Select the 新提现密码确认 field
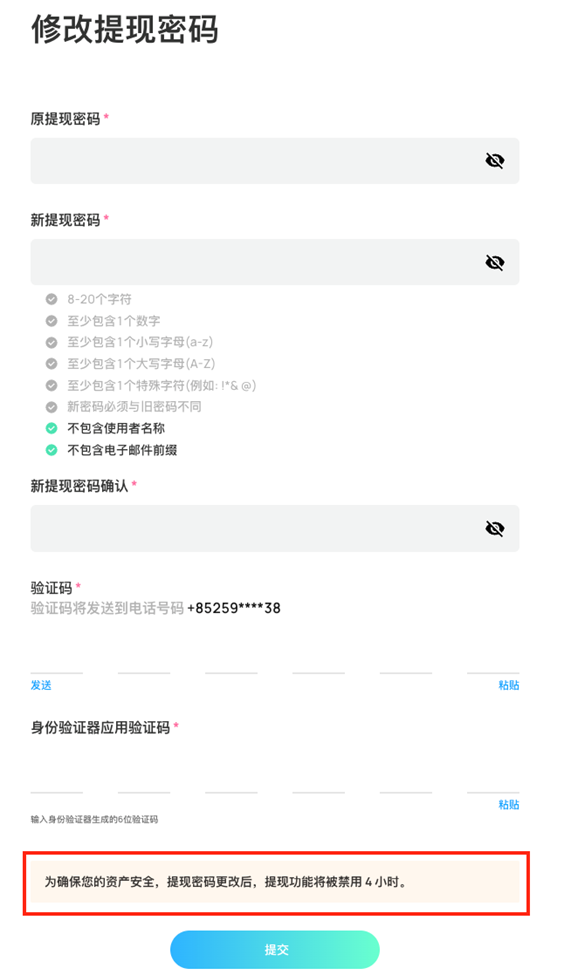 (274, 529)
